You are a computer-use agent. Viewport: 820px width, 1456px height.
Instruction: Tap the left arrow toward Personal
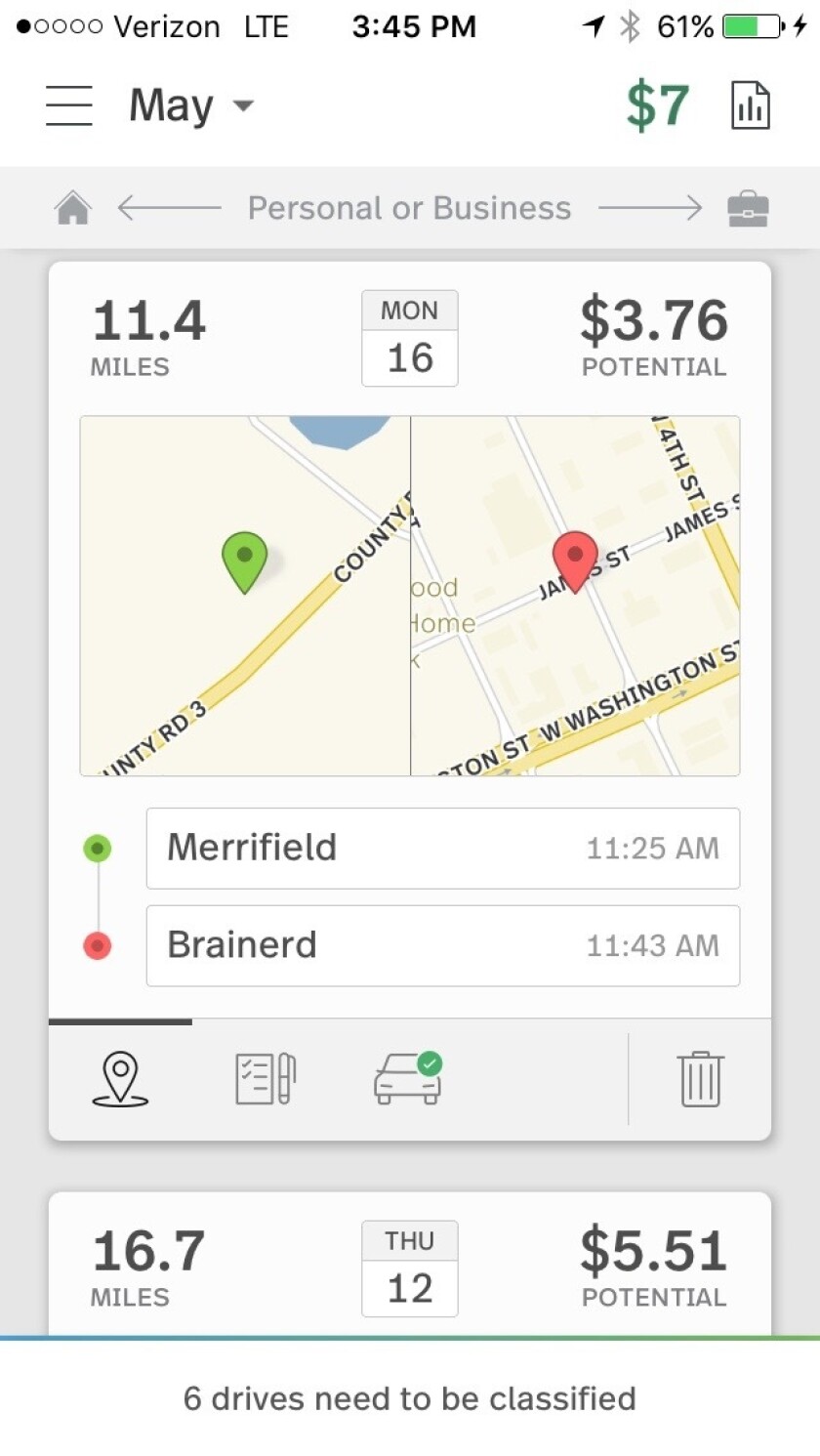[166, 207]
